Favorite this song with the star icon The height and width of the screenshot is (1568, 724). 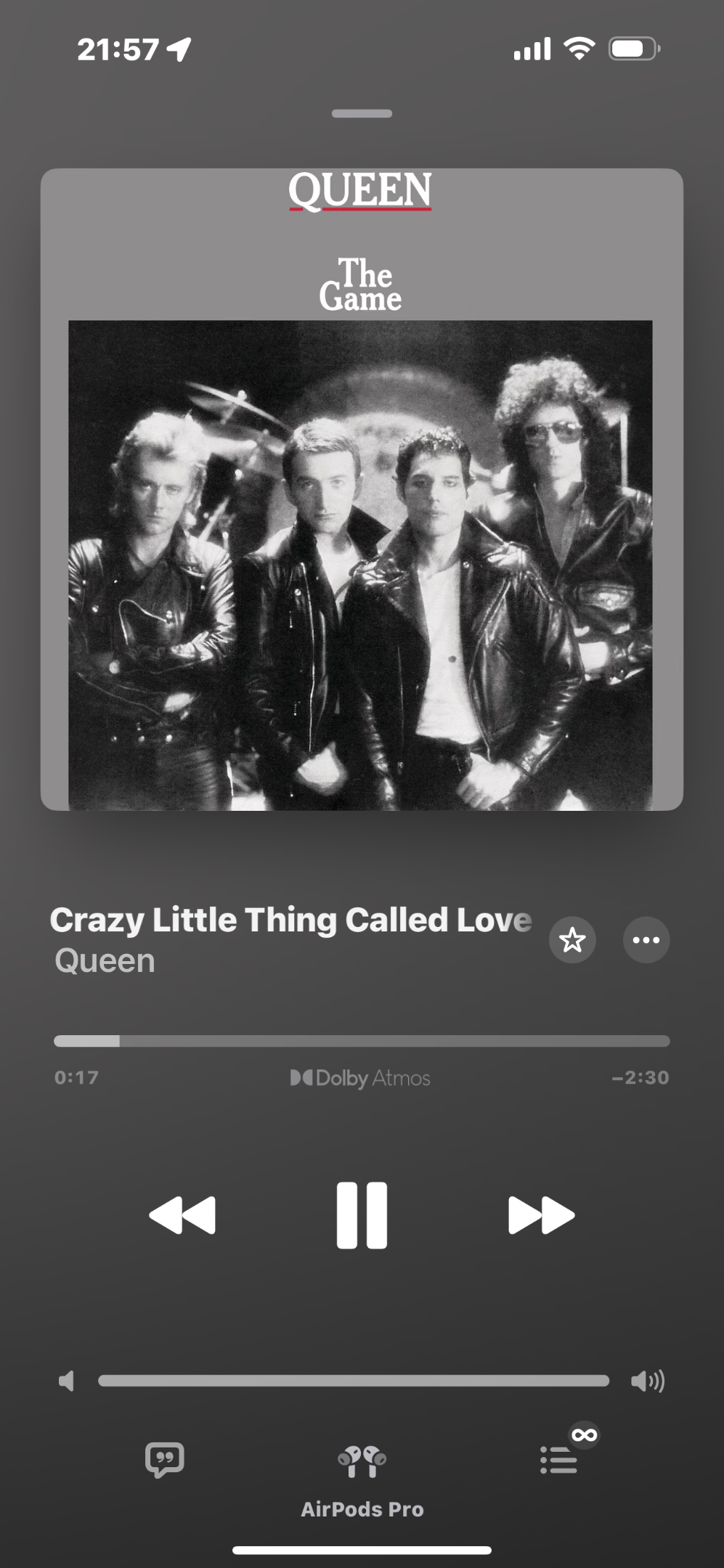click(572, 940)
